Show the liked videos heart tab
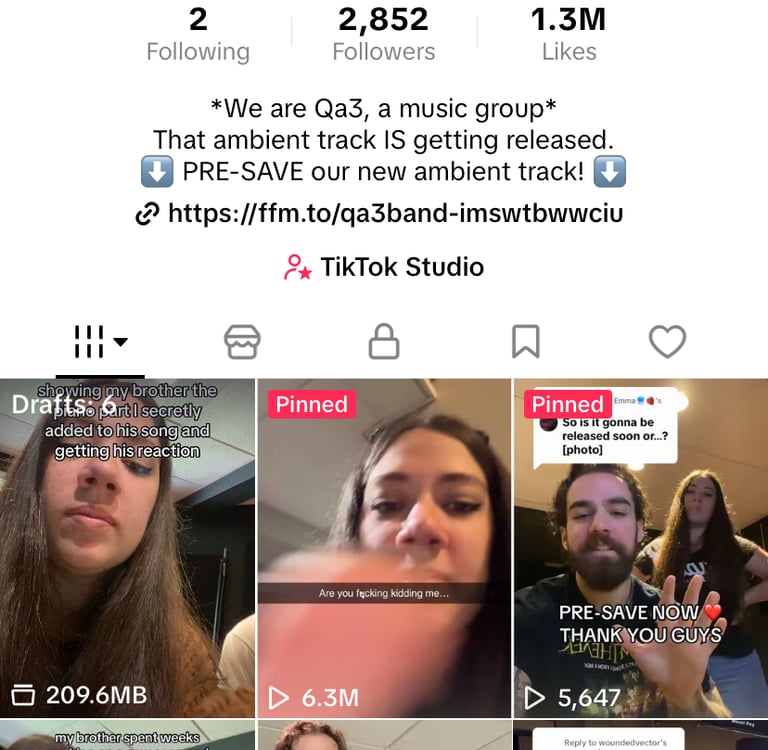Image resolution: width=768 pixels, height=750 pixels. click(667, 341)
